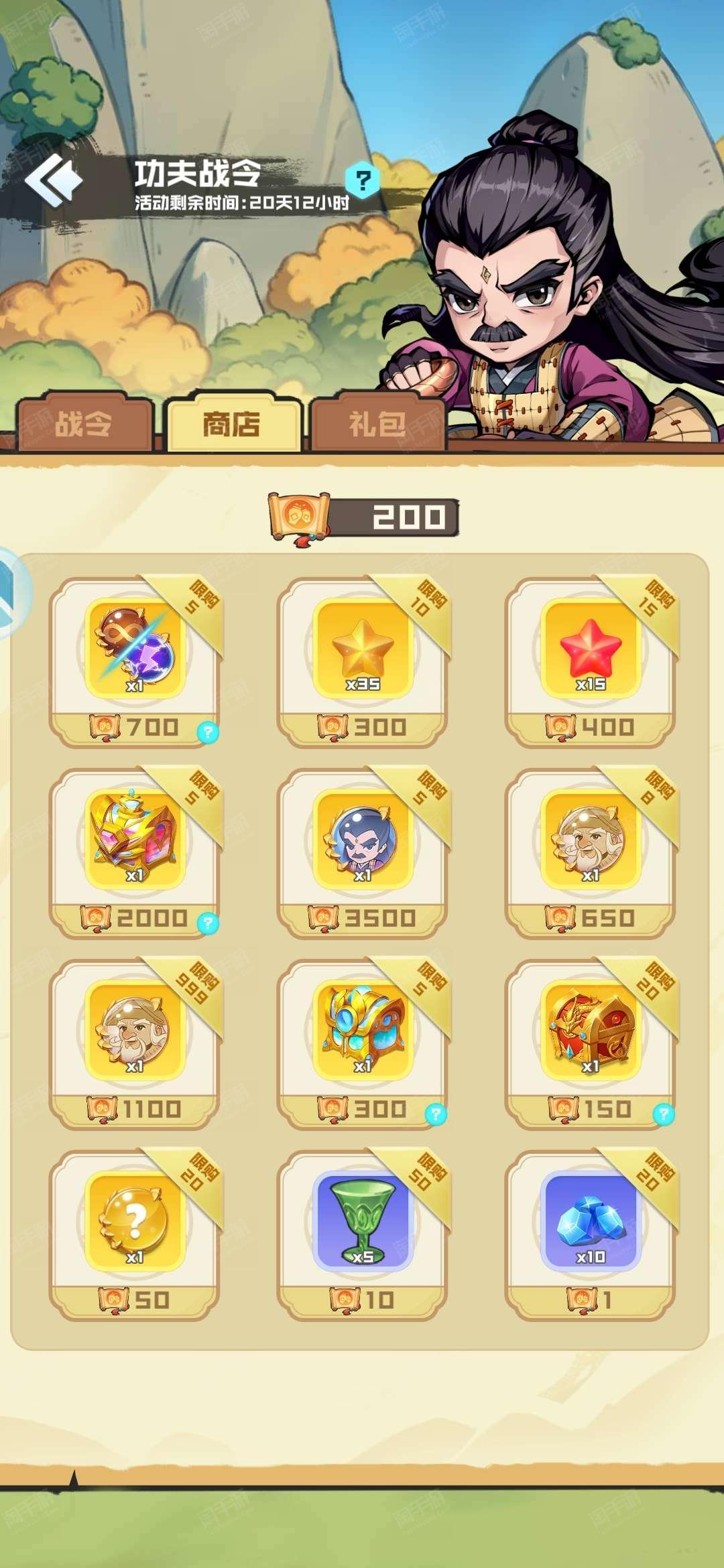Switch to the 战令 tab
This screenshot has height=1568, width=724.
84,423
